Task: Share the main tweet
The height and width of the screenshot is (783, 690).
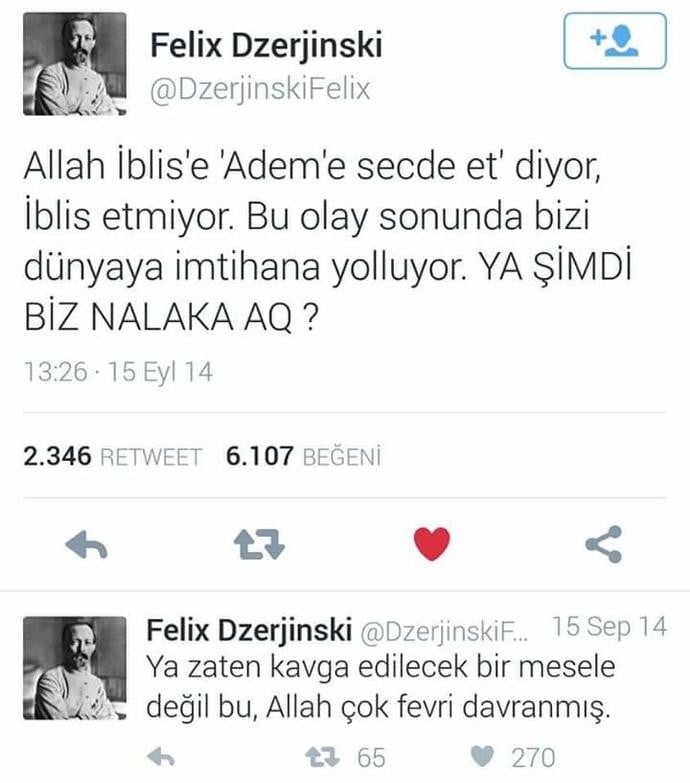Action: tap(603, 544)
